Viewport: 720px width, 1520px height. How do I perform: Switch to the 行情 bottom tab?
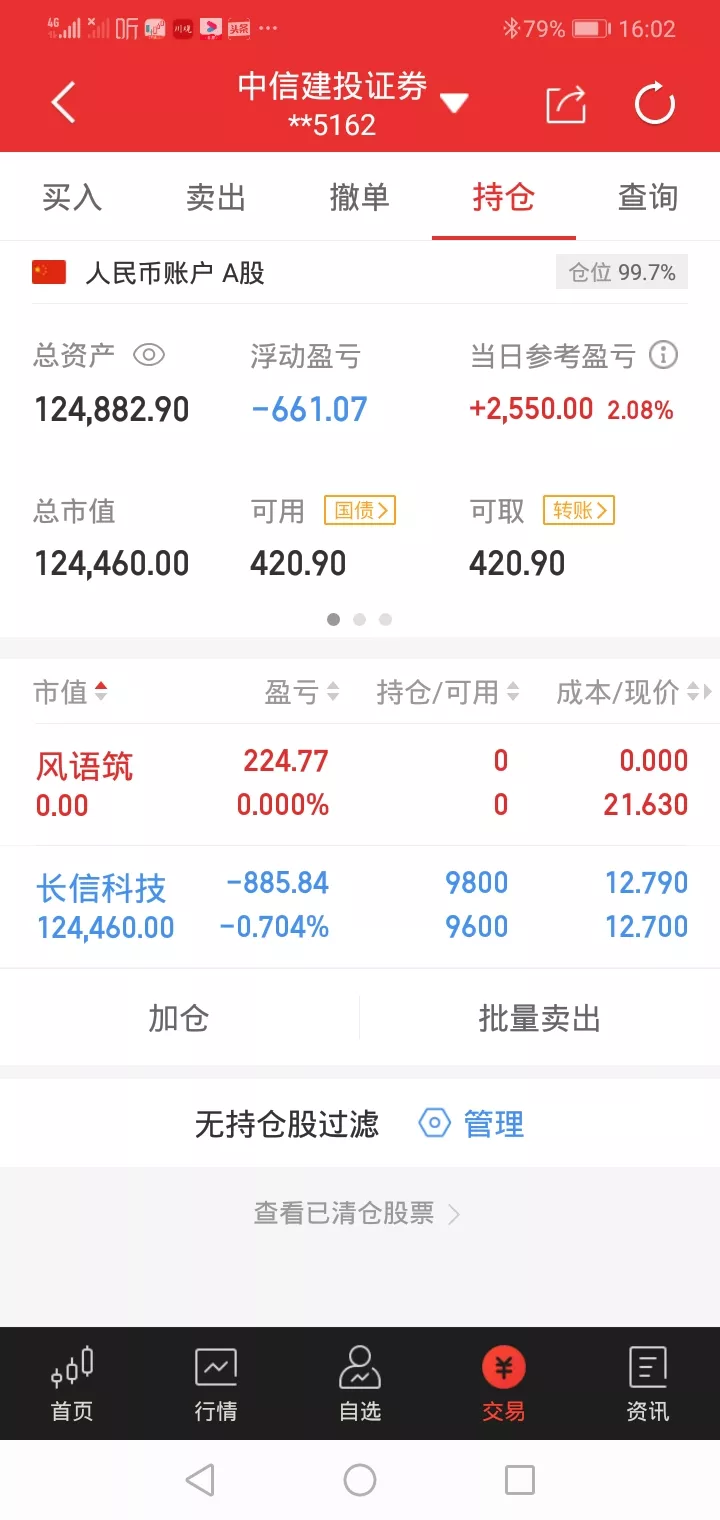coord(216,1385)
